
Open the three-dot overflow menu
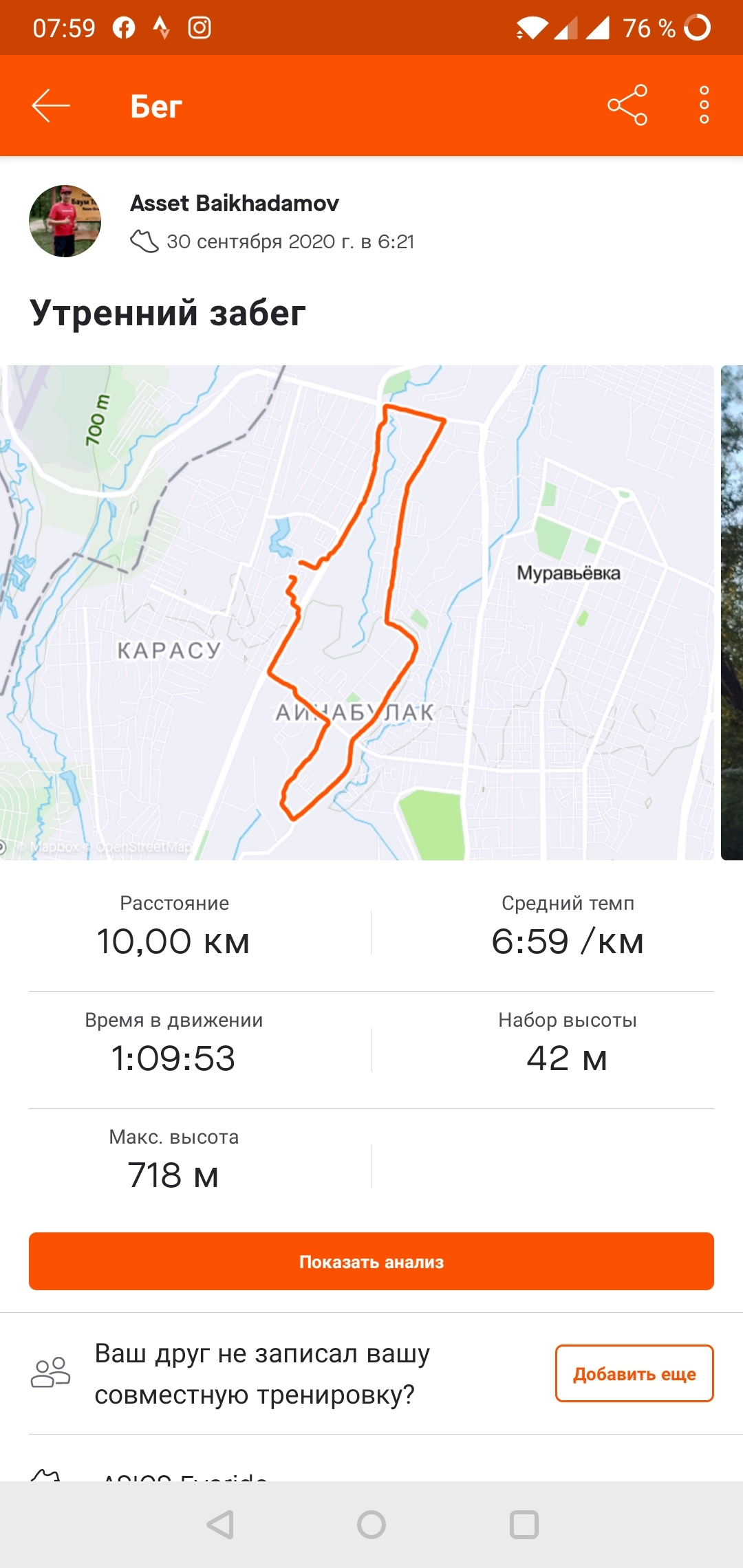pyautogui.click(x=704, y=105)
